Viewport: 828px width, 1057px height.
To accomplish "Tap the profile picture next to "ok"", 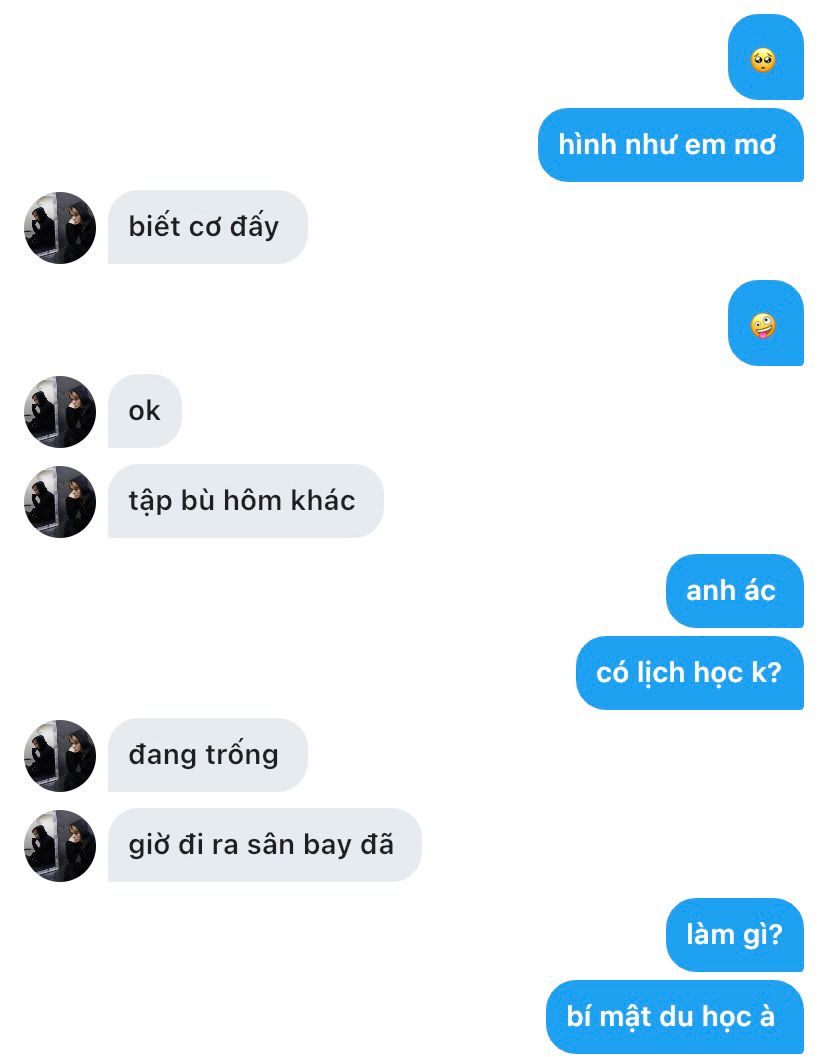I will [60, 412].
